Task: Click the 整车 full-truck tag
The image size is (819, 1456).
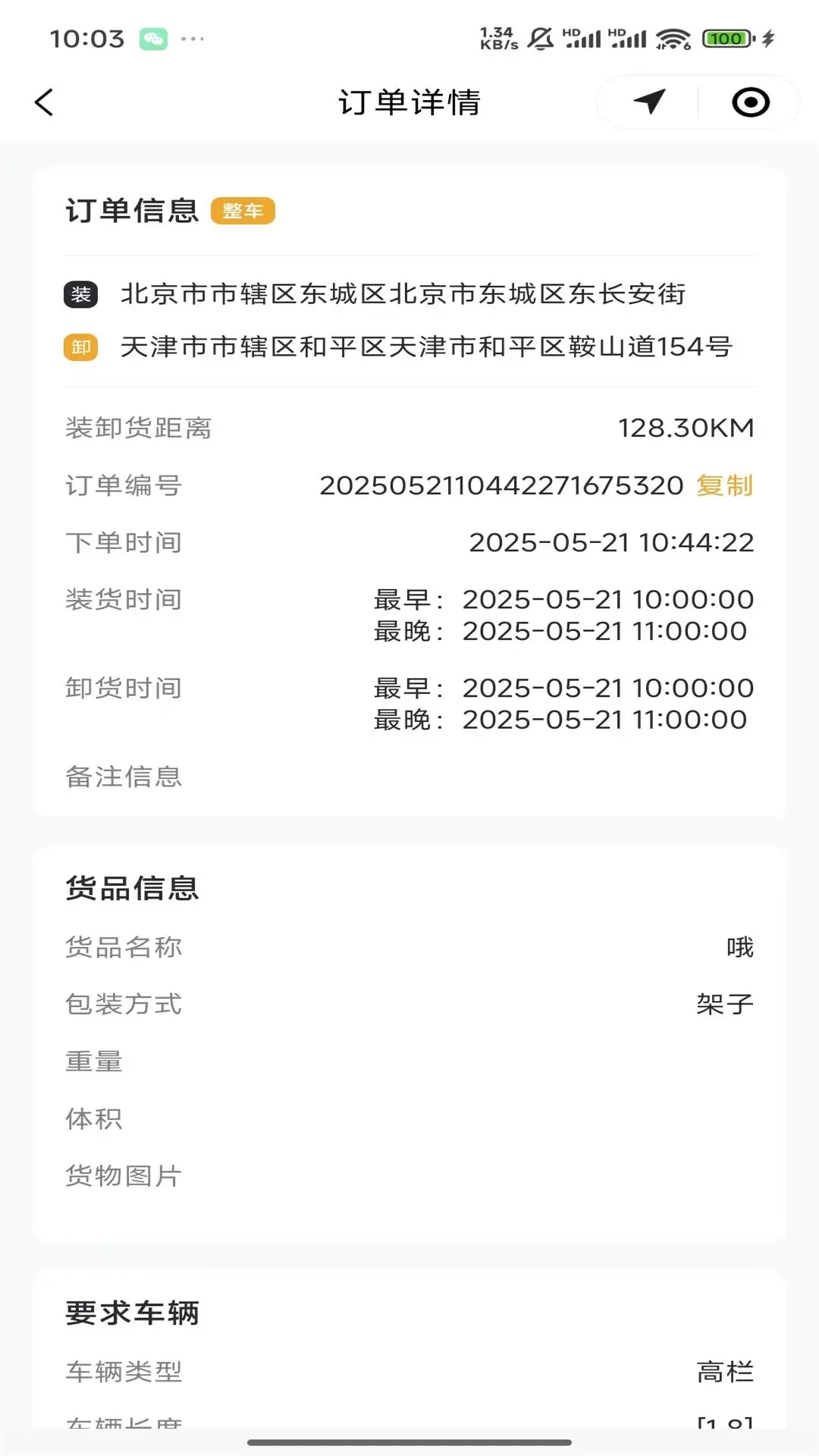Action: pyautogui.click(x=244, y=212)
